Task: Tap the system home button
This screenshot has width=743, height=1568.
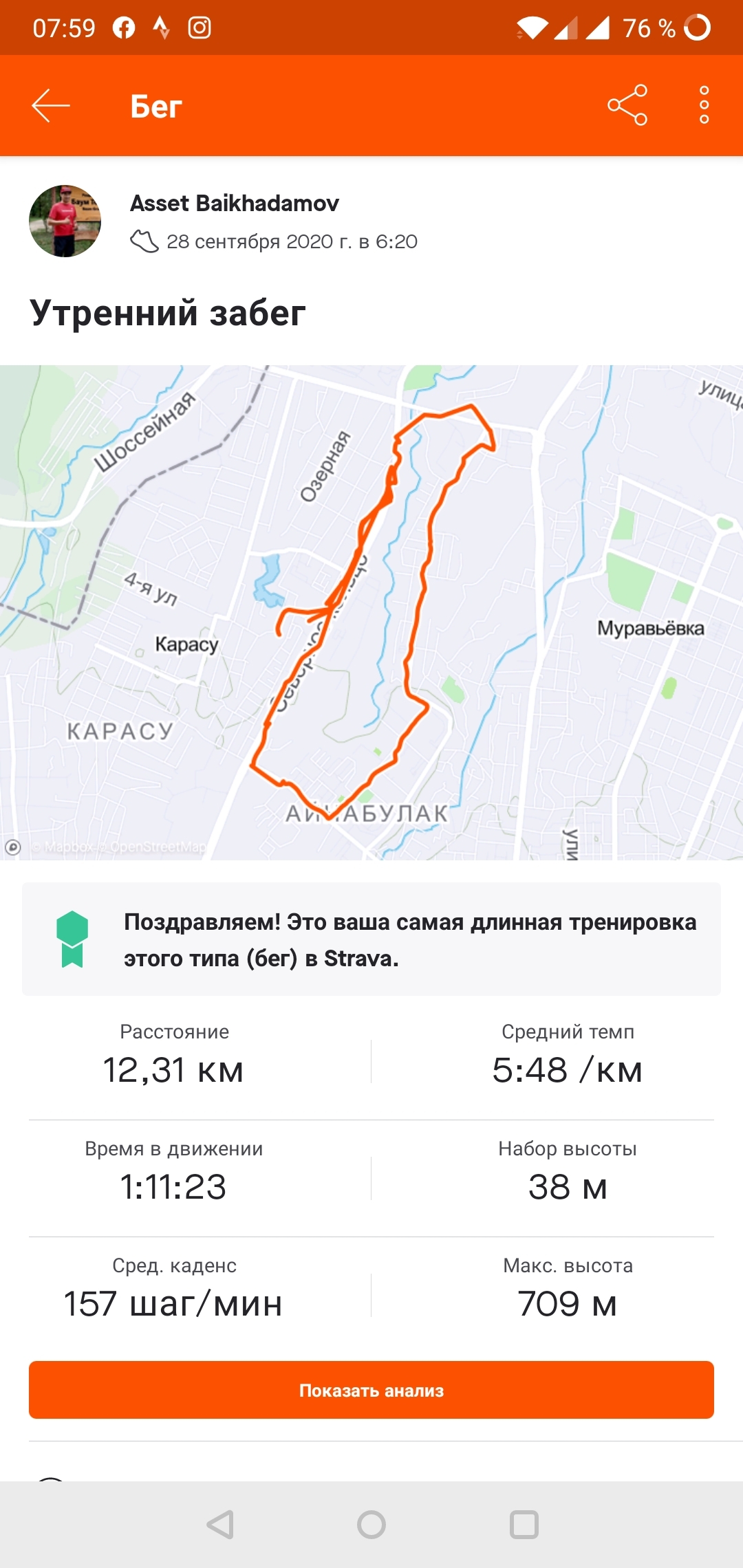Action: (x=371, y=1525)
